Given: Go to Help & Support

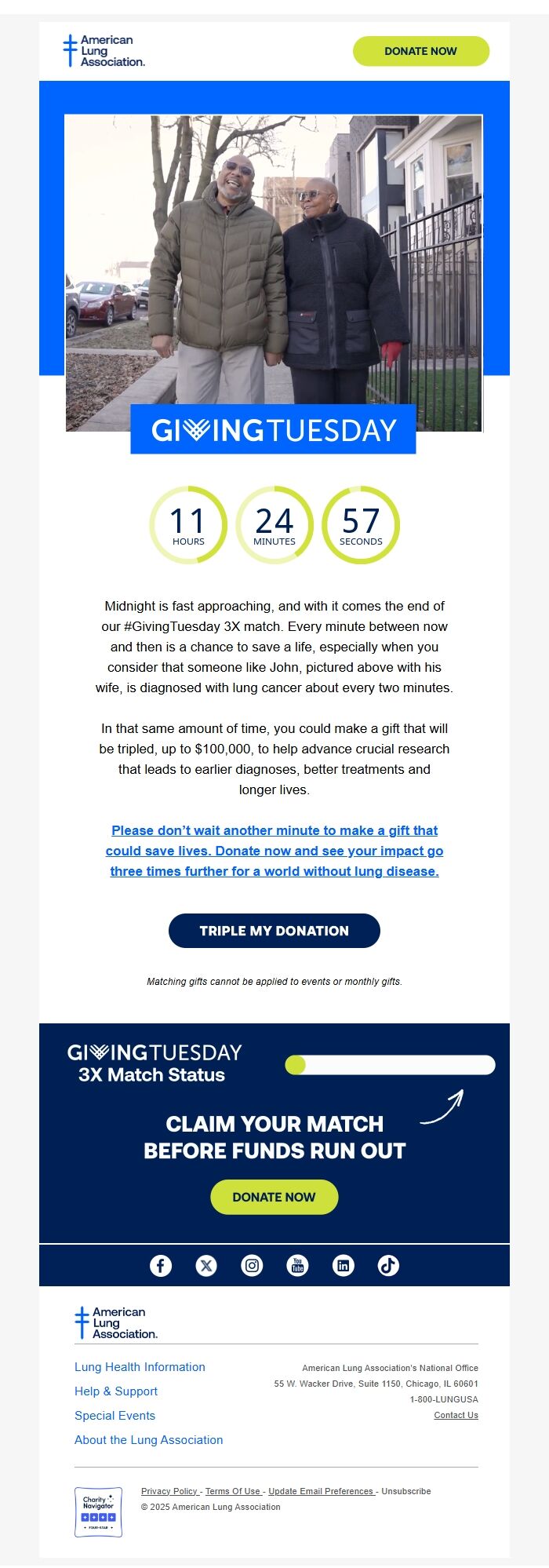Looking at the screenshot, I should [116, 1391].
